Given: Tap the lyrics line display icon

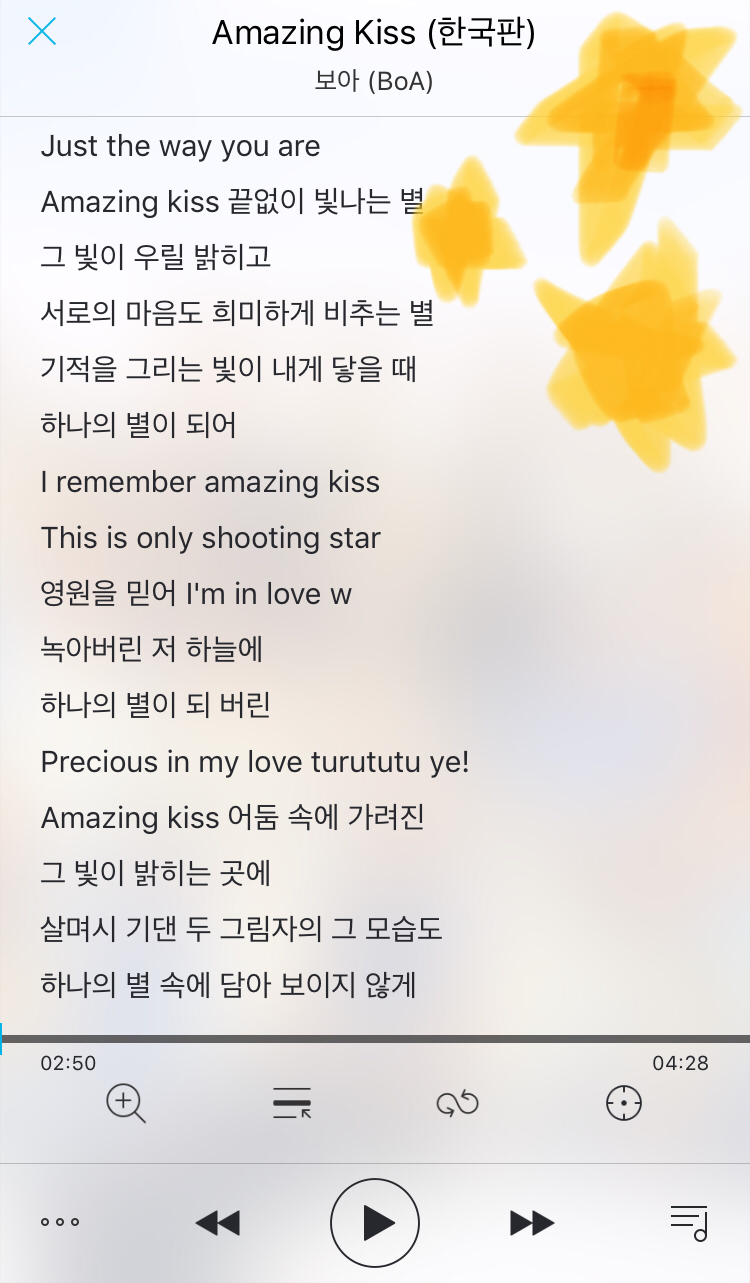Looking at the screenshot, I should click(x=292, y=1103).
